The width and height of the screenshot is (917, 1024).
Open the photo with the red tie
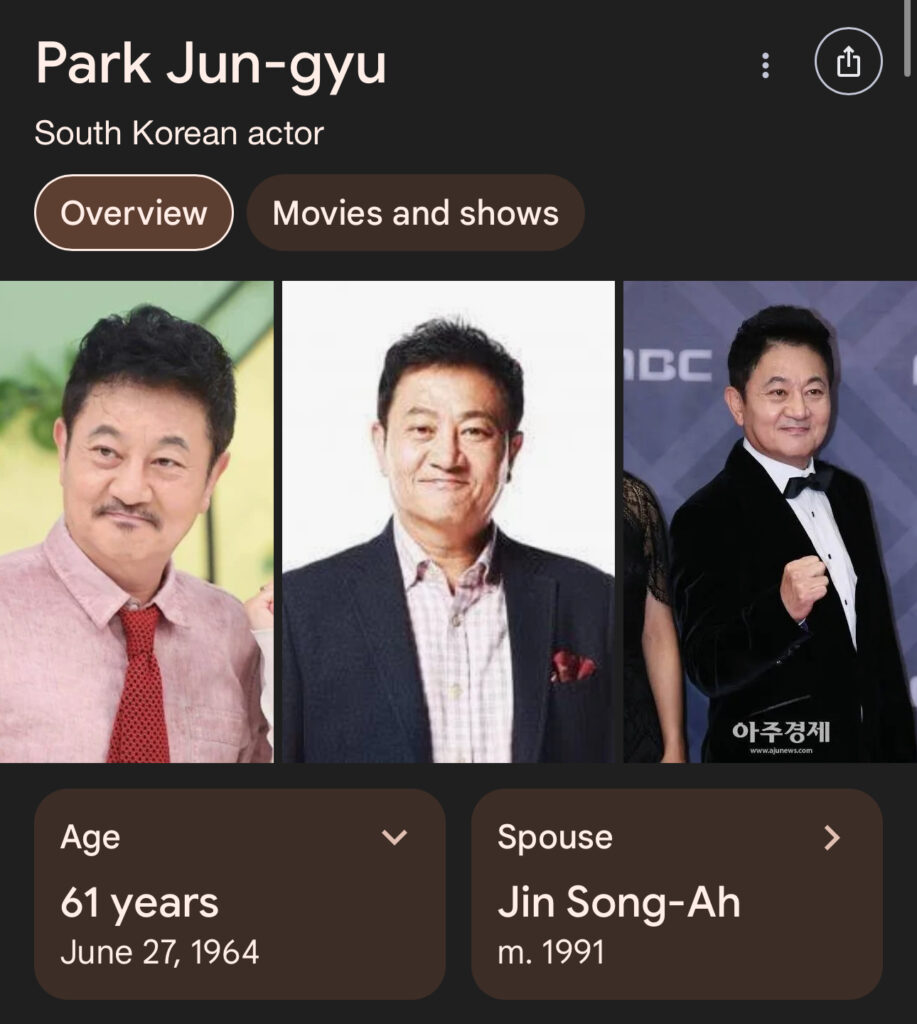click(x=136, y=522)
